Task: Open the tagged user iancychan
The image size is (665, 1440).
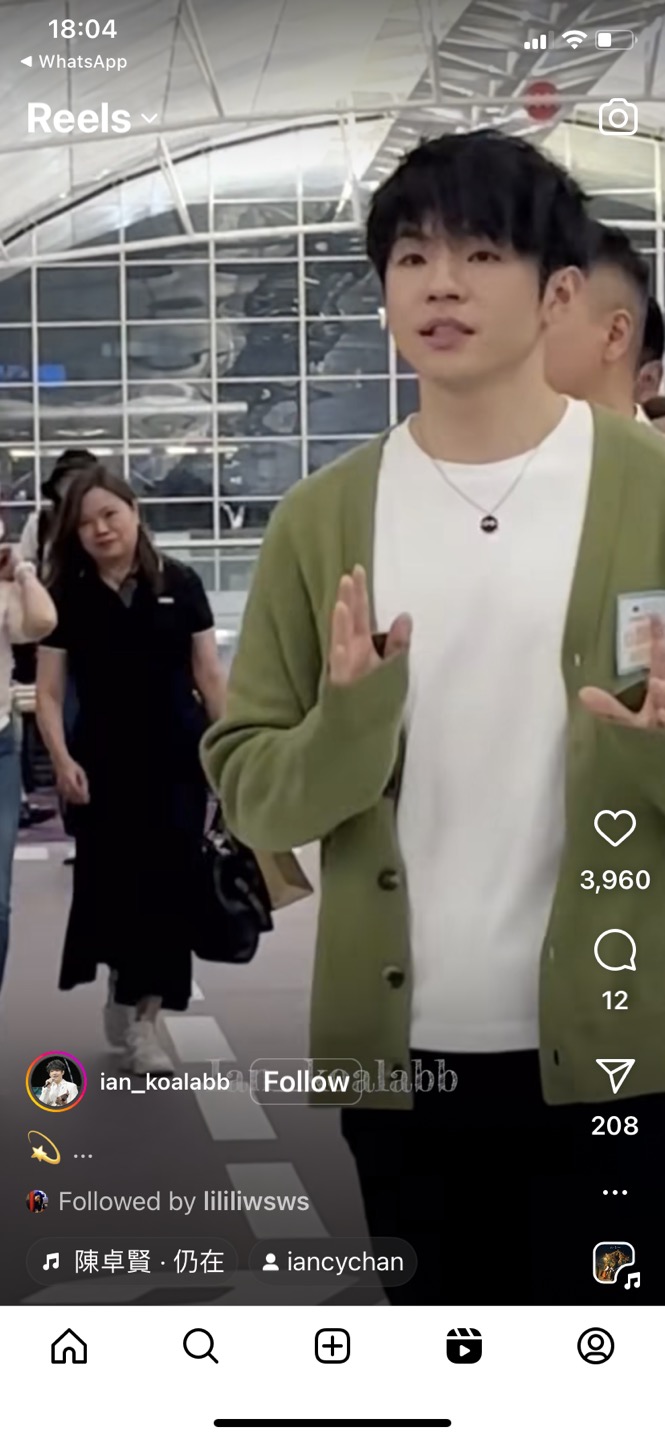Action: [332, 1262]
